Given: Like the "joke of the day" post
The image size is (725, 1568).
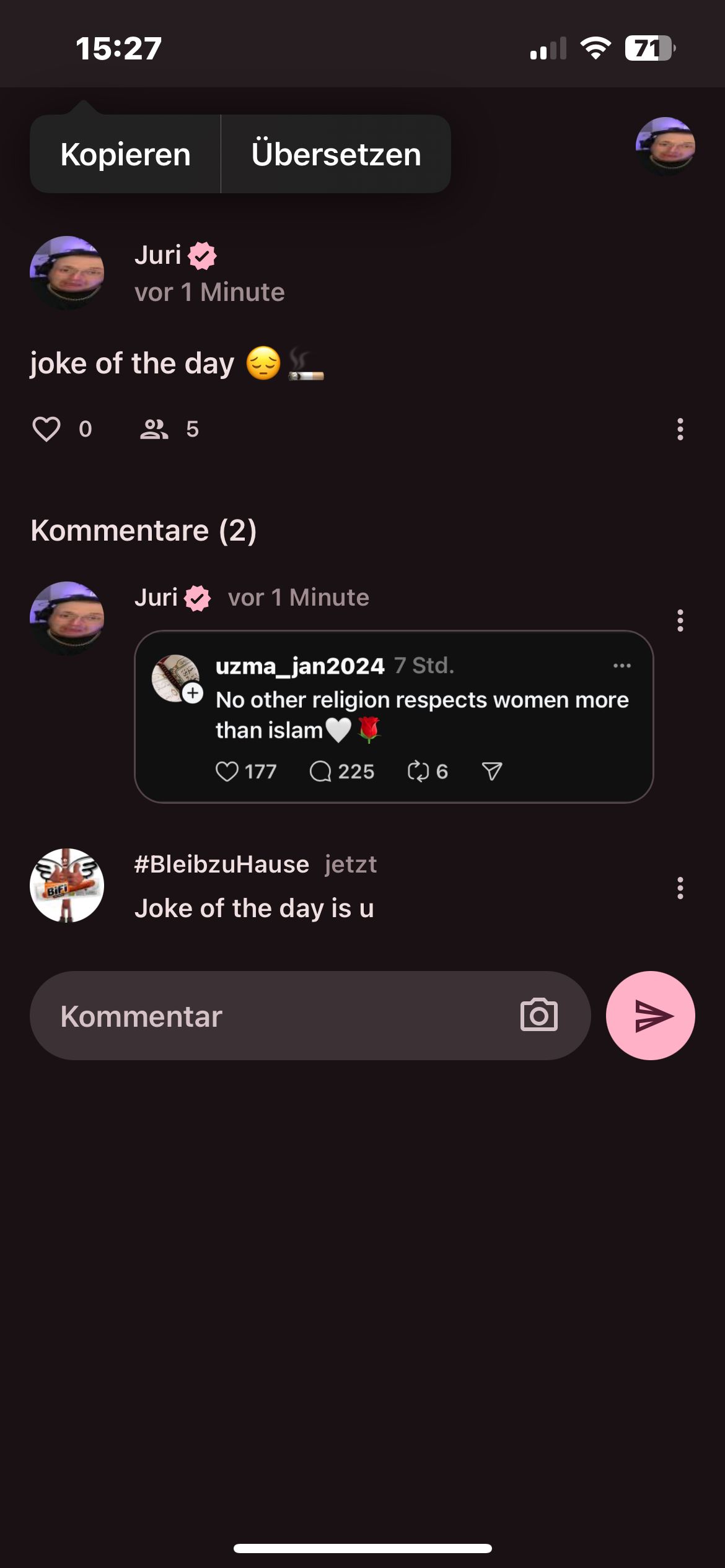Looking at the screenshot, I should [46, 429].
